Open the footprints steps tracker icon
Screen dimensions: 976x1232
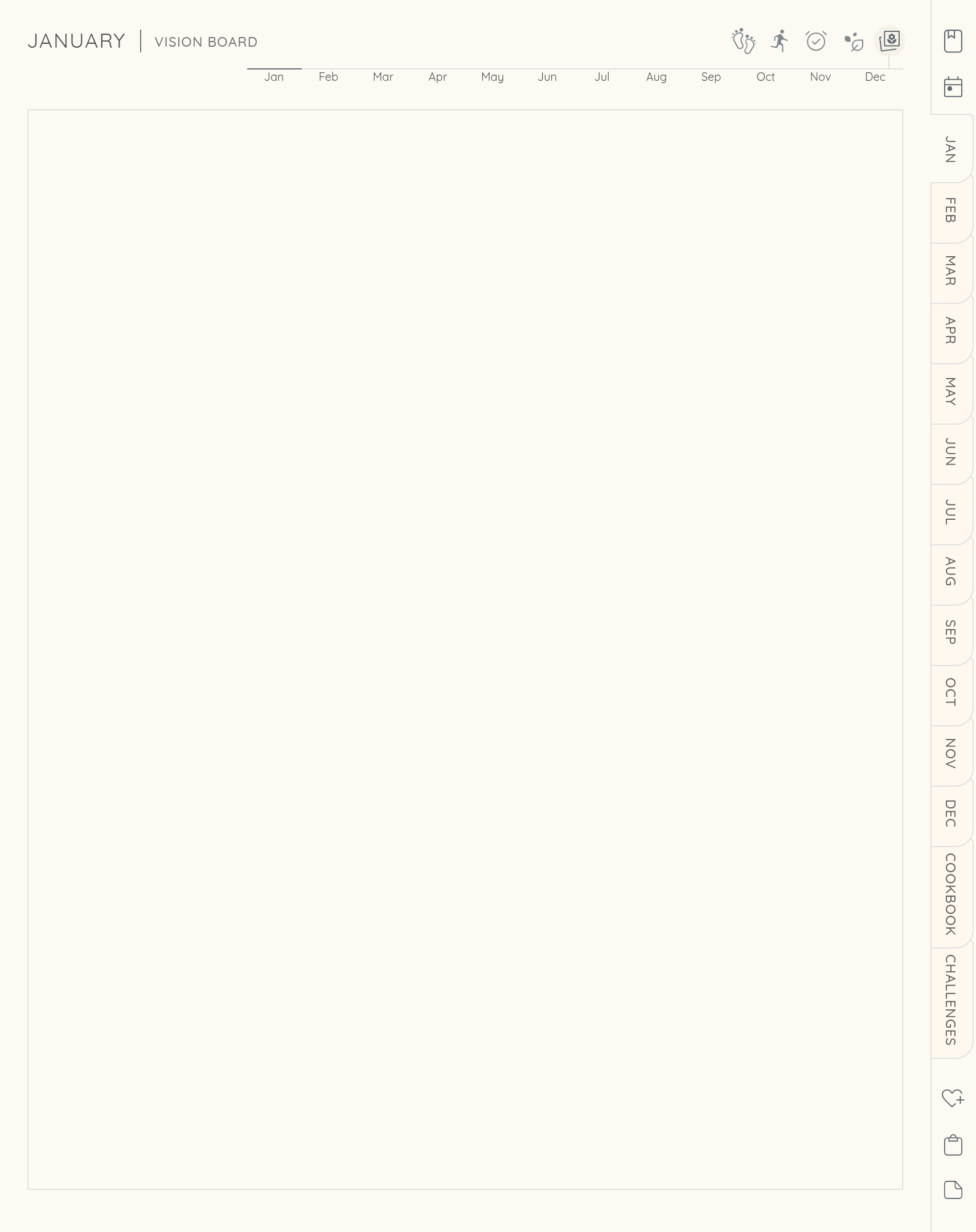(x=744, y=41)
